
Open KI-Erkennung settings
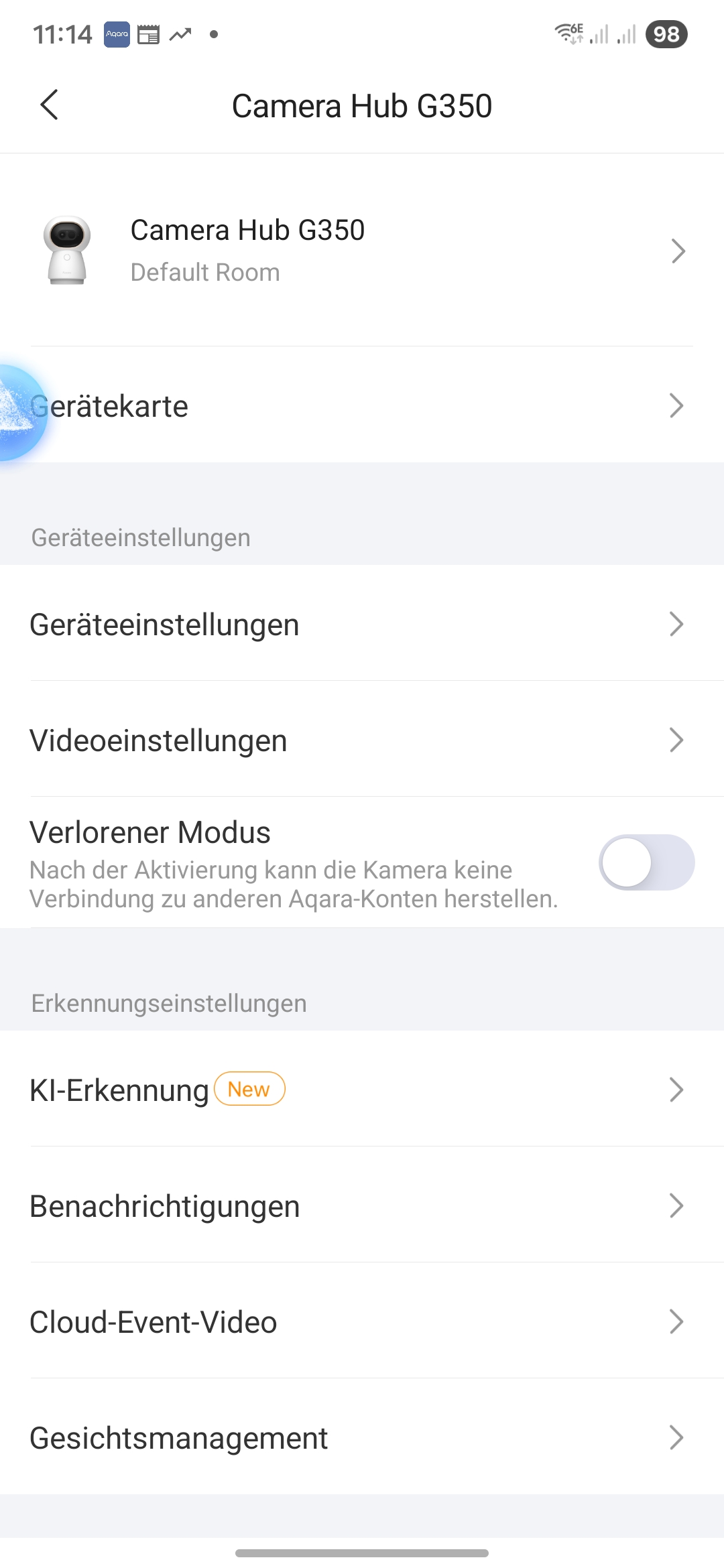(x=362, y=1090)
